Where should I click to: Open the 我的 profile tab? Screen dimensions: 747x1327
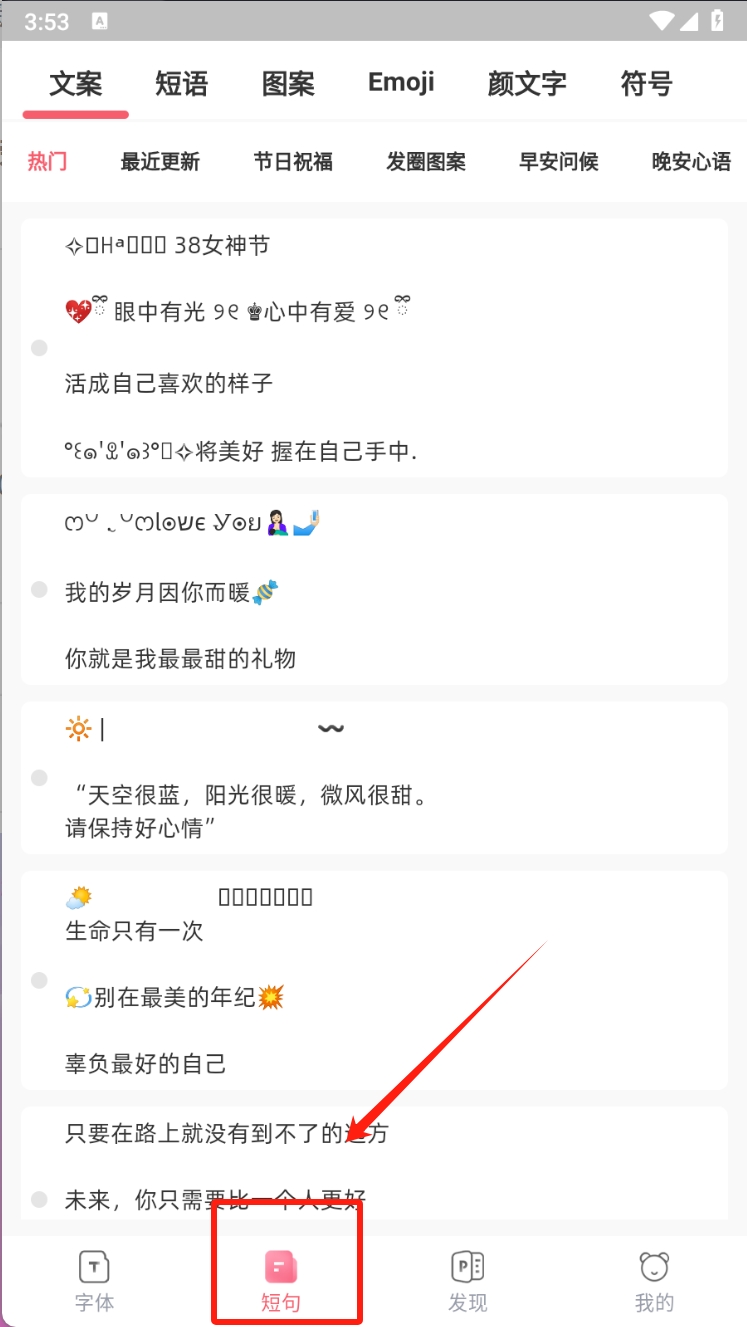pos(654,1281)
